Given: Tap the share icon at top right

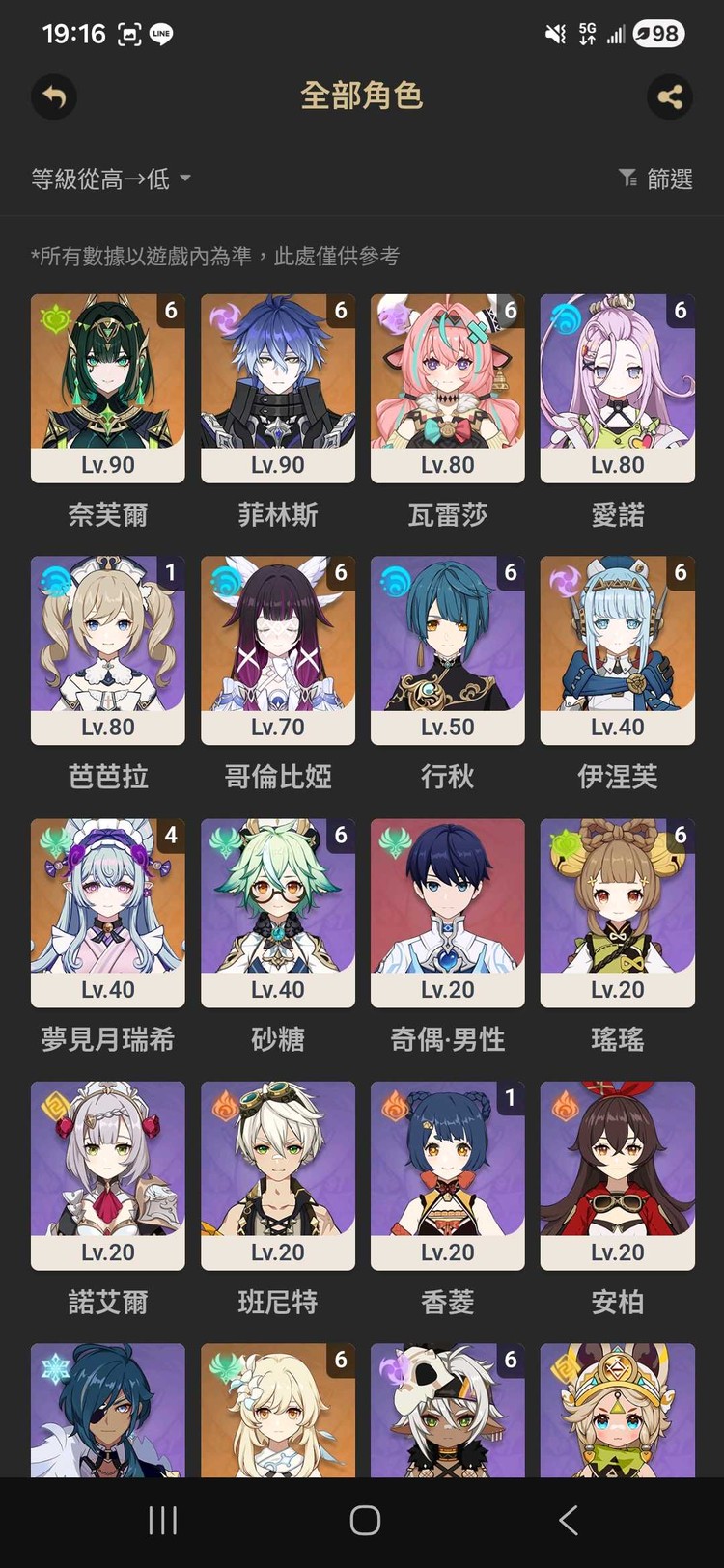Looking at the screenshot, I should click(670, 97).
